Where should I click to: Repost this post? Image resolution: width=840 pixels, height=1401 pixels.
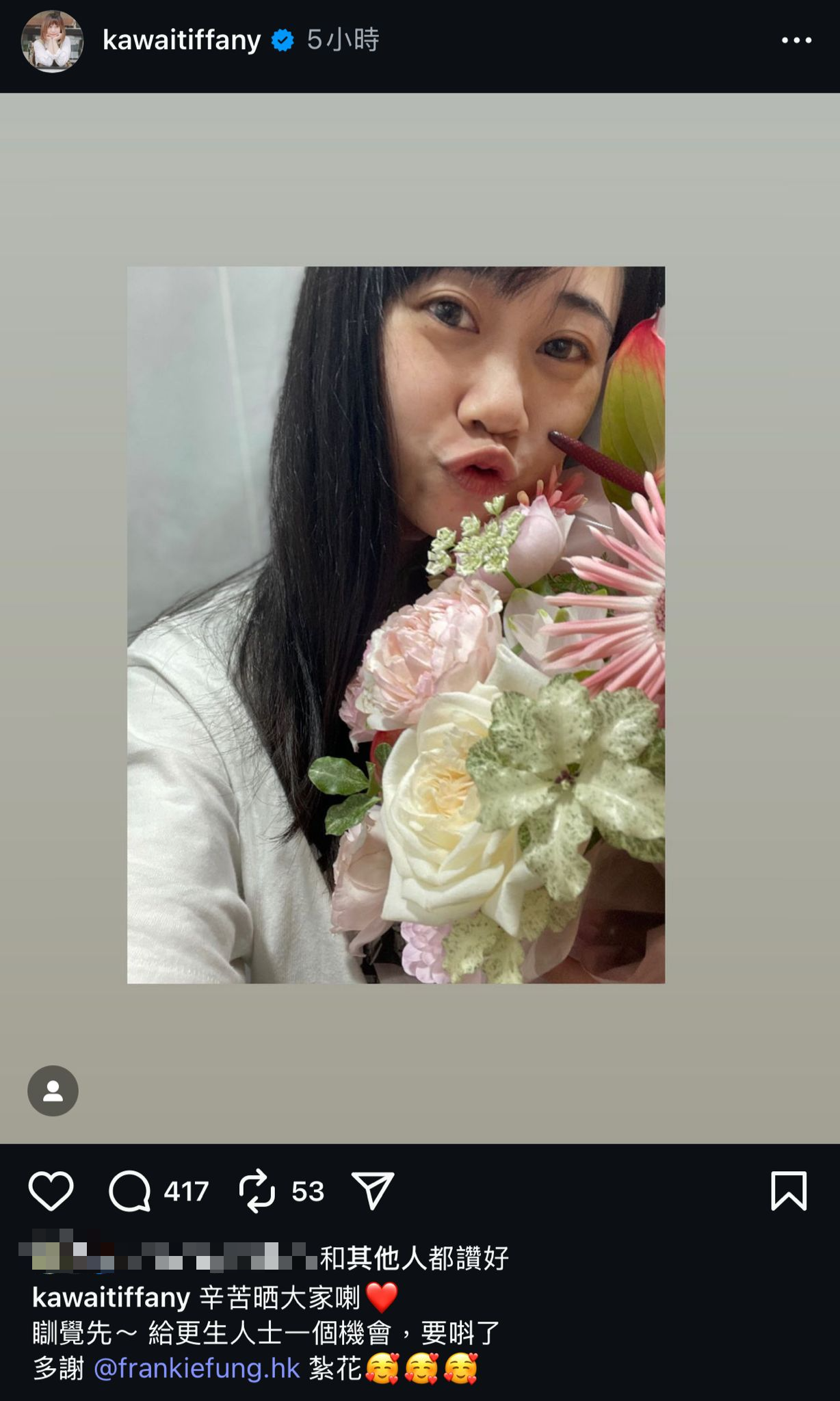coord(257,1191)
